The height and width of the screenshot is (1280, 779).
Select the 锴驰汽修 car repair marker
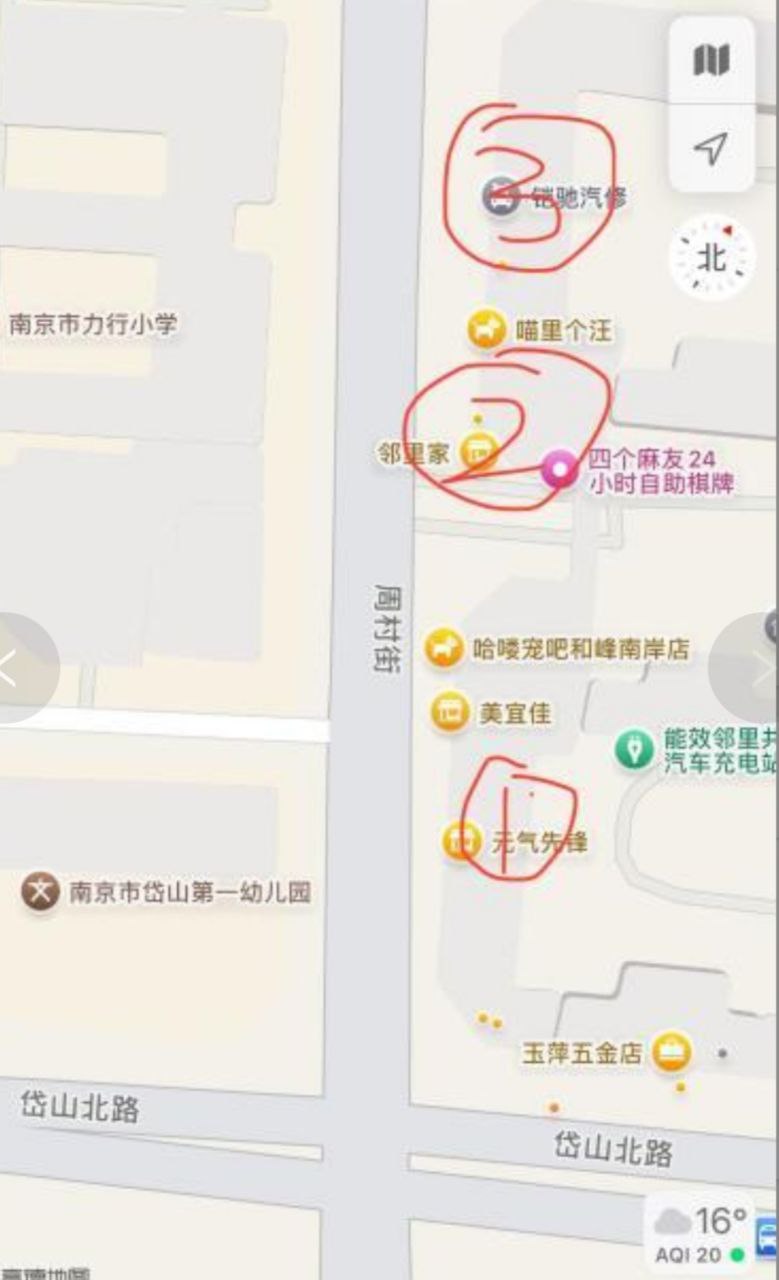point(500,196)
